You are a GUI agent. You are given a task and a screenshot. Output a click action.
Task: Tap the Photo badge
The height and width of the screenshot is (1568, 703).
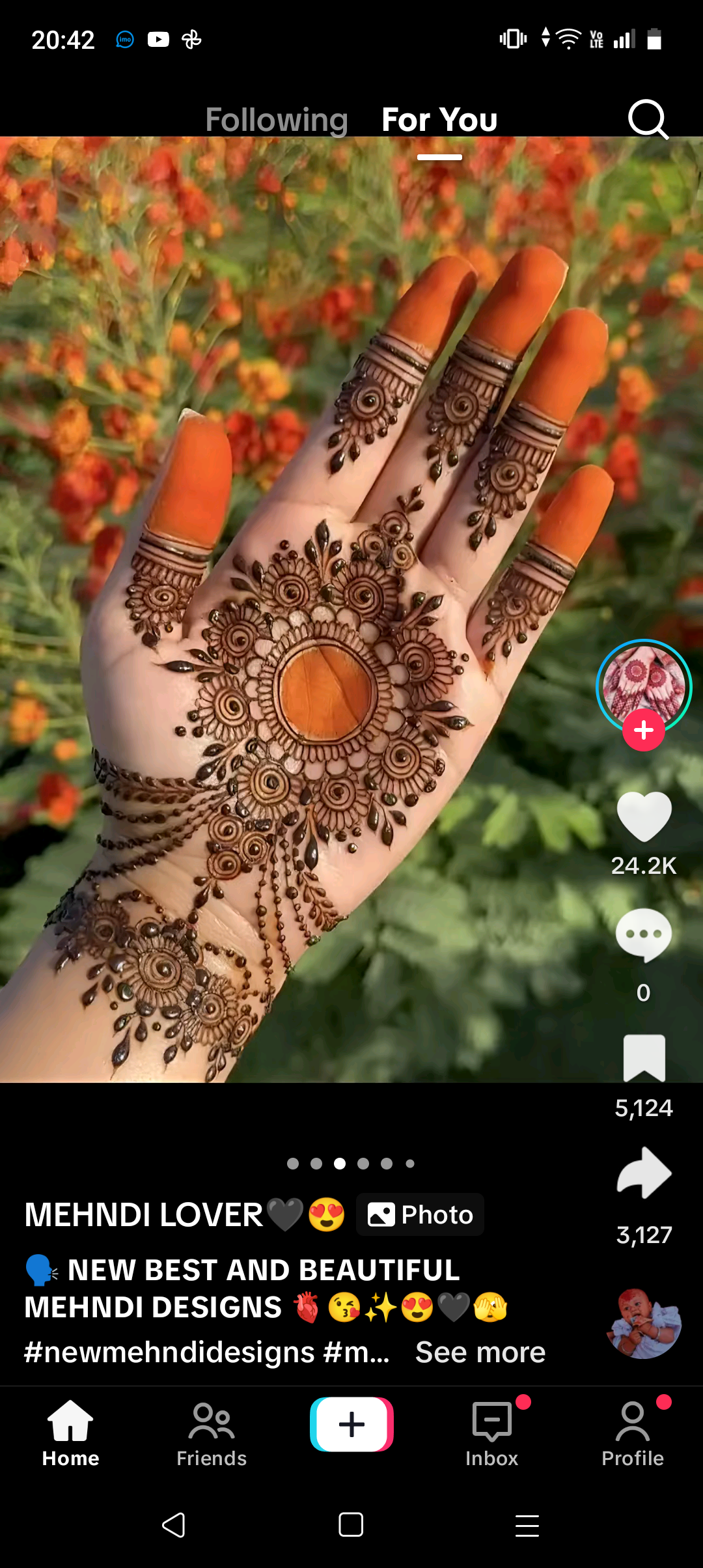click(x=420, y=1214)
